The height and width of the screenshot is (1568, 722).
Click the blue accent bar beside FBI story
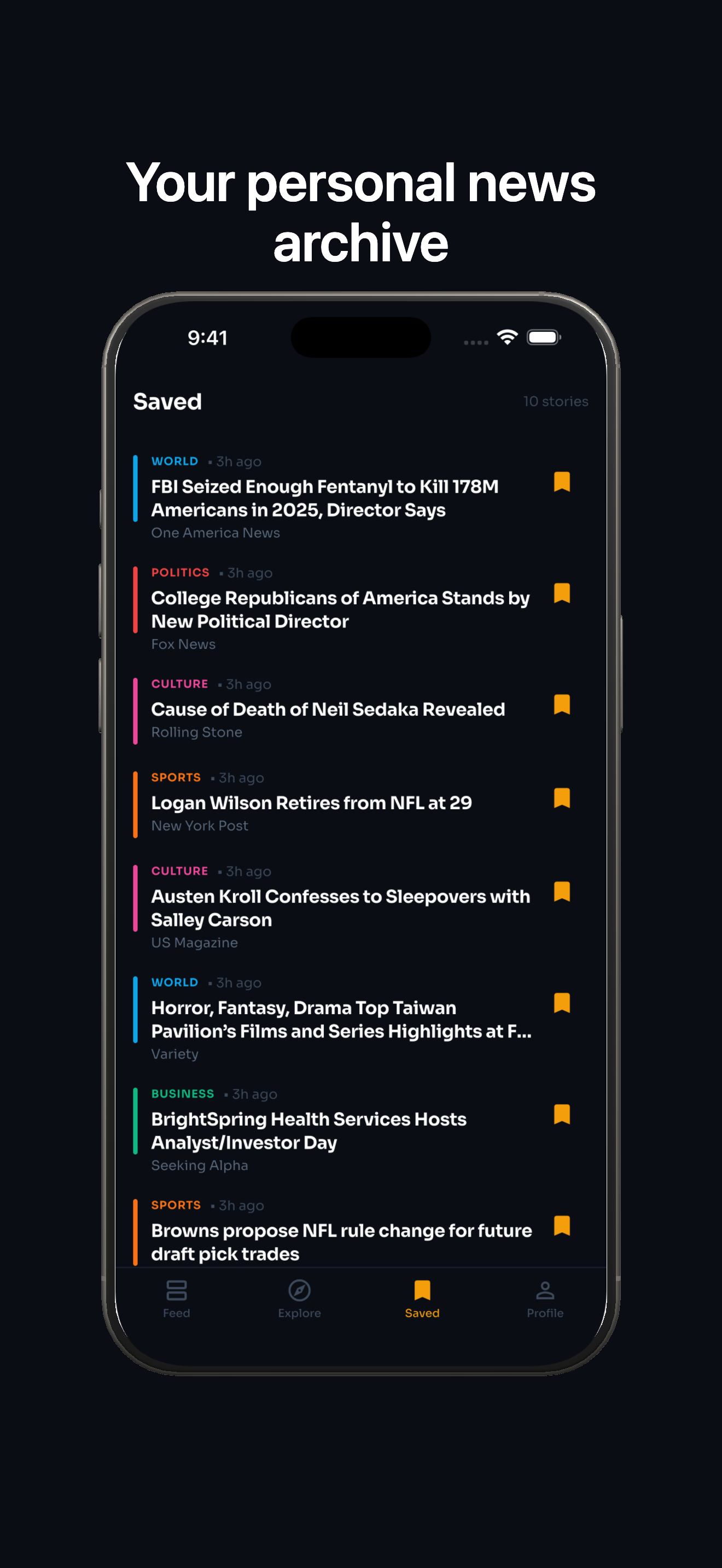(135, 489)
